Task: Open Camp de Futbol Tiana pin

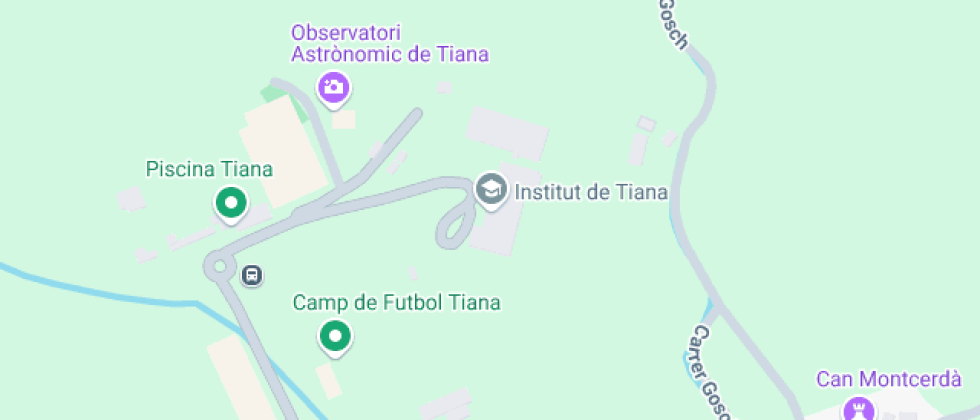Action: (335, 336)
